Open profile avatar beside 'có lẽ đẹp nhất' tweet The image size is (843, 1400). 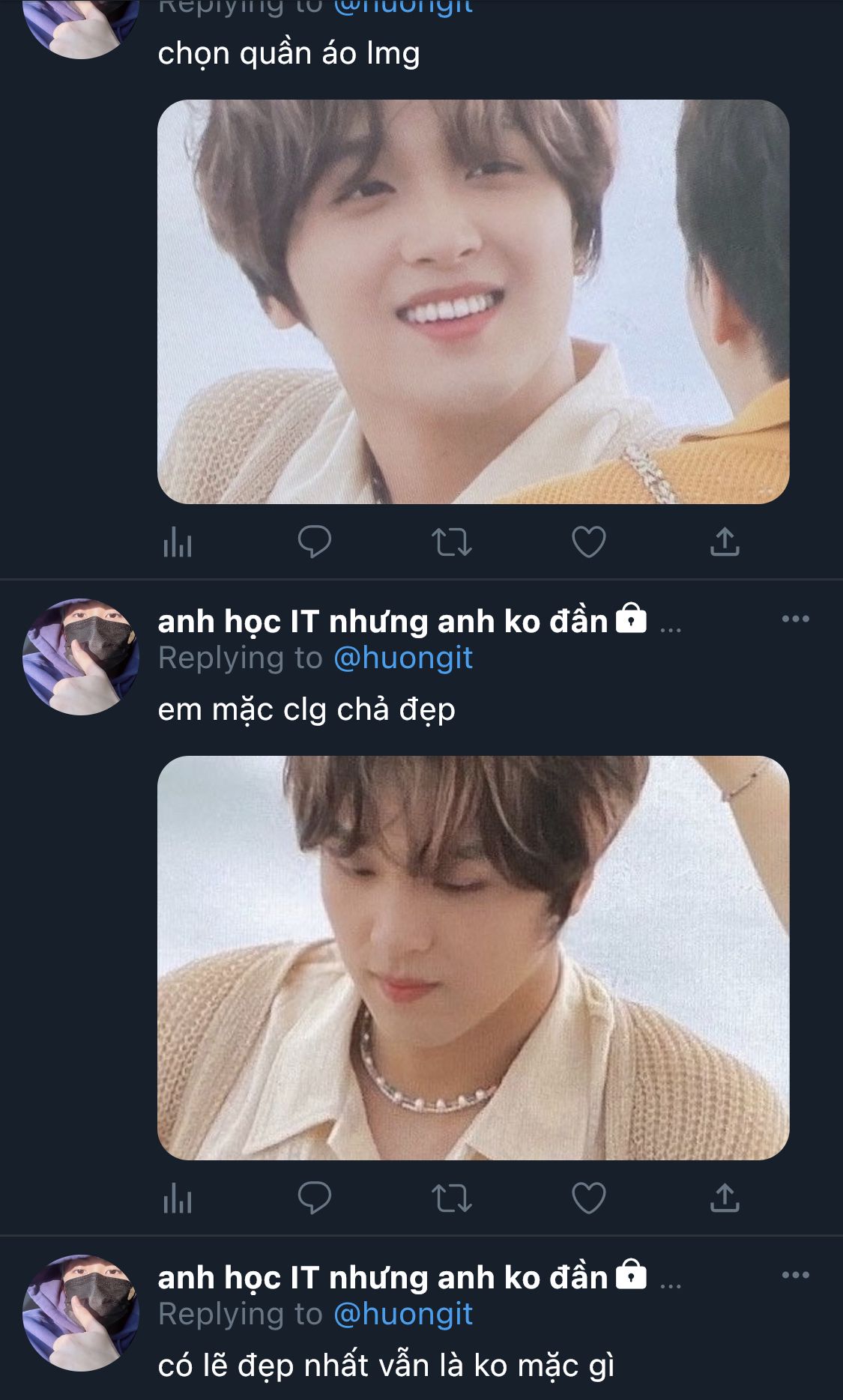click(x=81, y=1312)
